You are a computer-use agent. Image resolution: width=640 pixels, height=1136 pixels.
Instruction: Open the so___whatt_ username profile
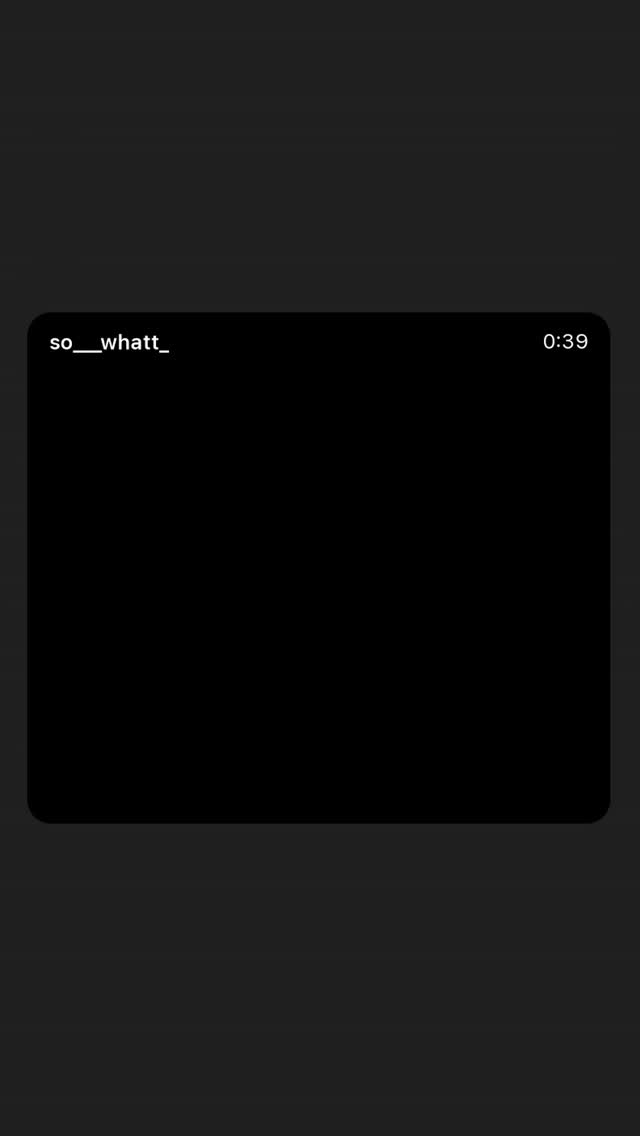(x=109, y=342)
